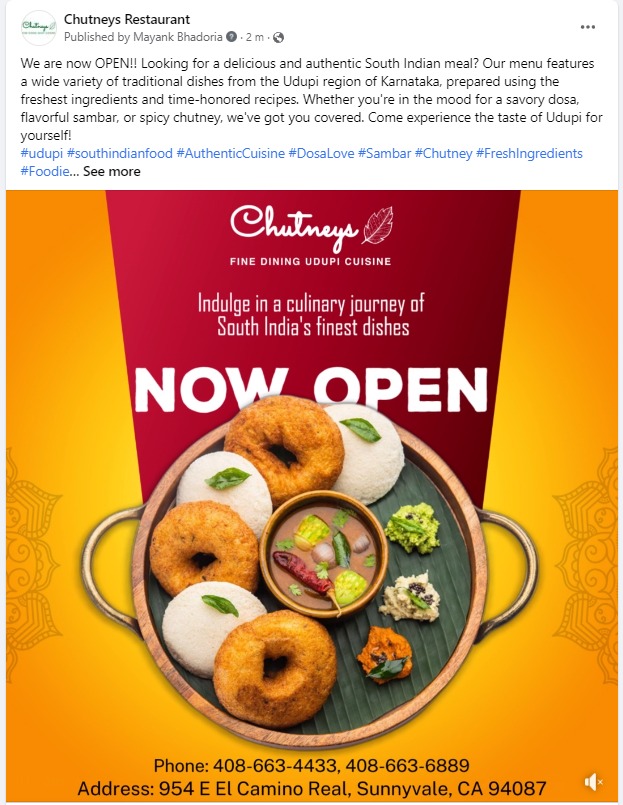The width and height of the screenshot is (623, 805).
Task: Tap the Chutneys Restaurant profile picture
Action: tap(38, 28)
